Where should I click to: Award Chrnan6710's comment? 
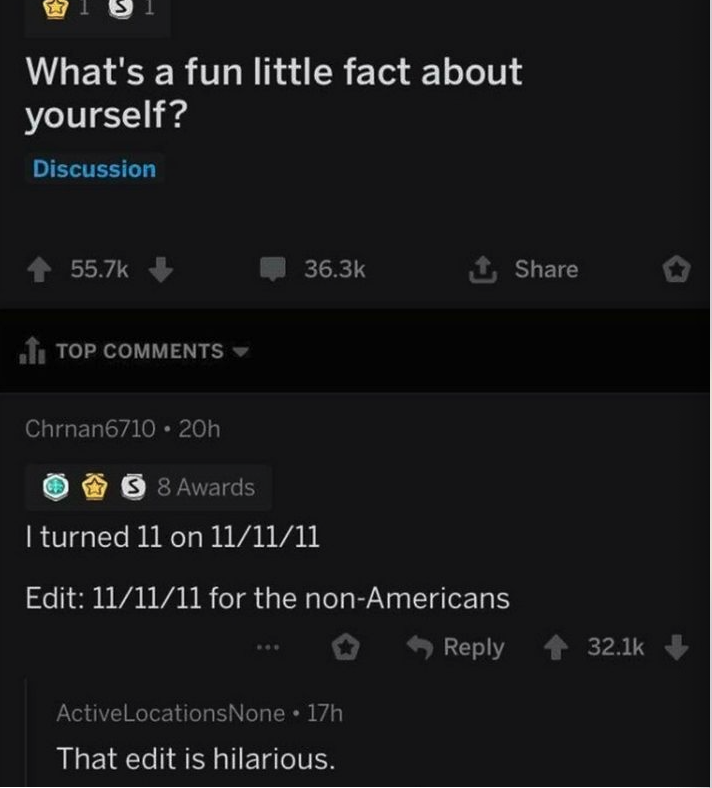[x=345, y=648]
